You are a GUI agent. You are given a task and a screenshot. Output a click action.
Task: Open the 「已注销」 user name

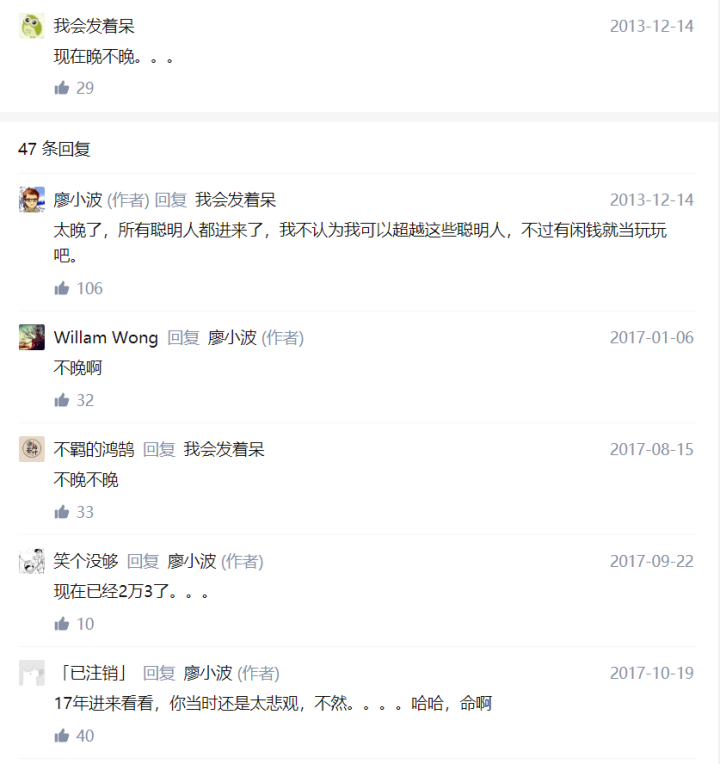(x=94, y=674)
